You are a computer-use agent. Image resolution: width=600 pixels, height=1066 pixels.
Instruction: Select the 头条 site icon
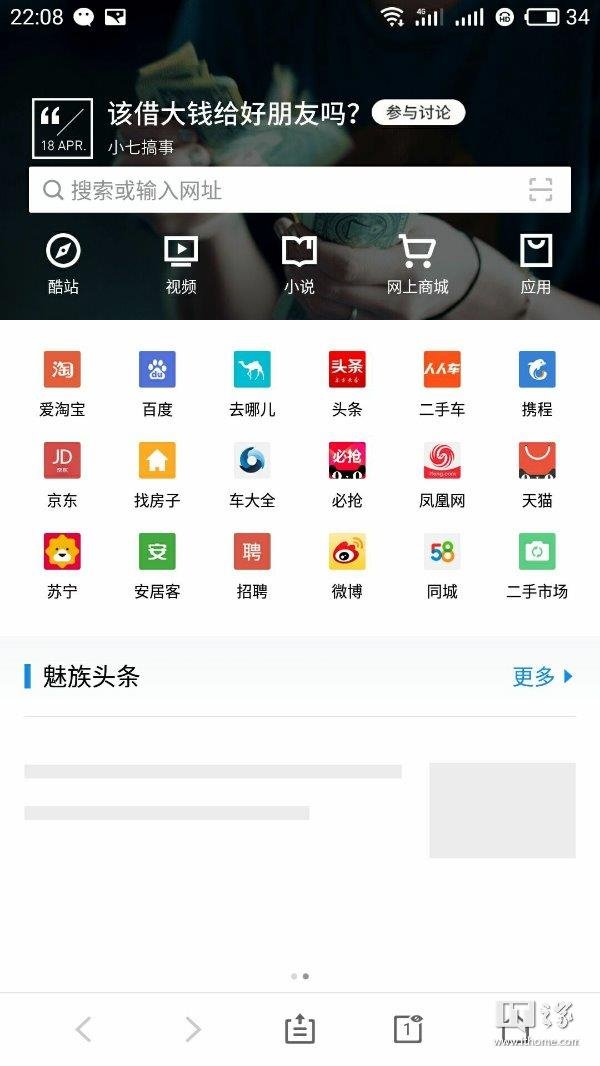(347, 381)
